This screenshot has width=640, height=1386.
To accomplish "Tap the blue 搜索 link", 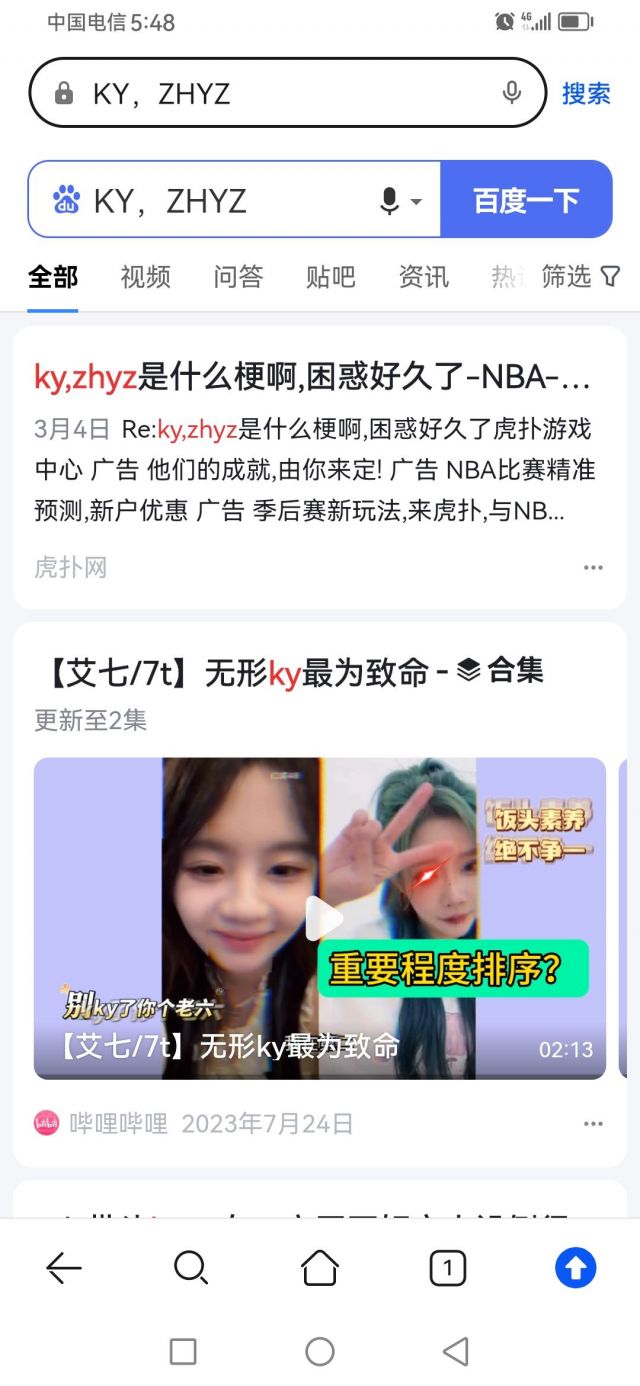I will coord(586,93).
